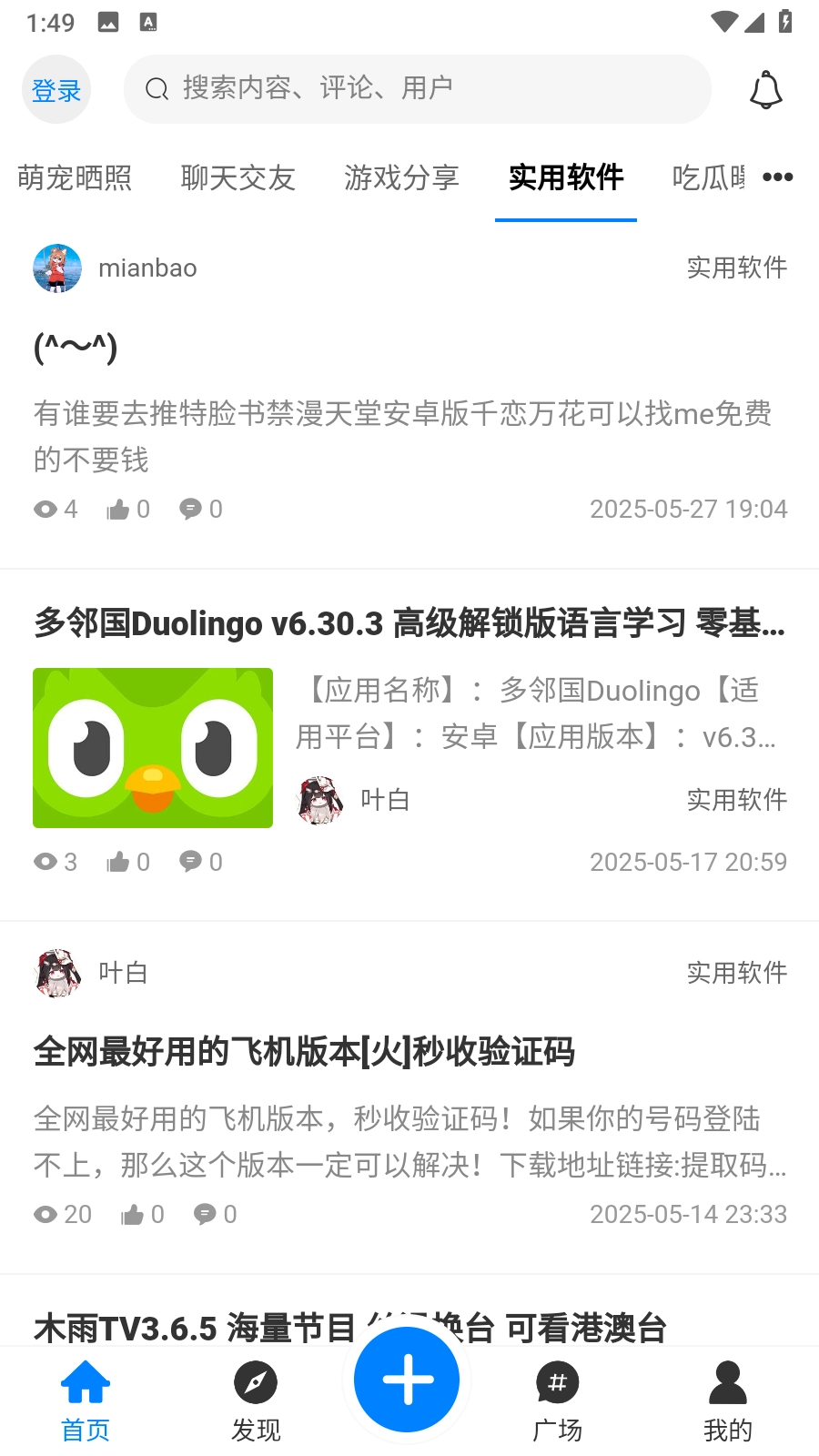Switch to the 萌宠晒照 tab

pyautogui.click(x=75, y=177)
